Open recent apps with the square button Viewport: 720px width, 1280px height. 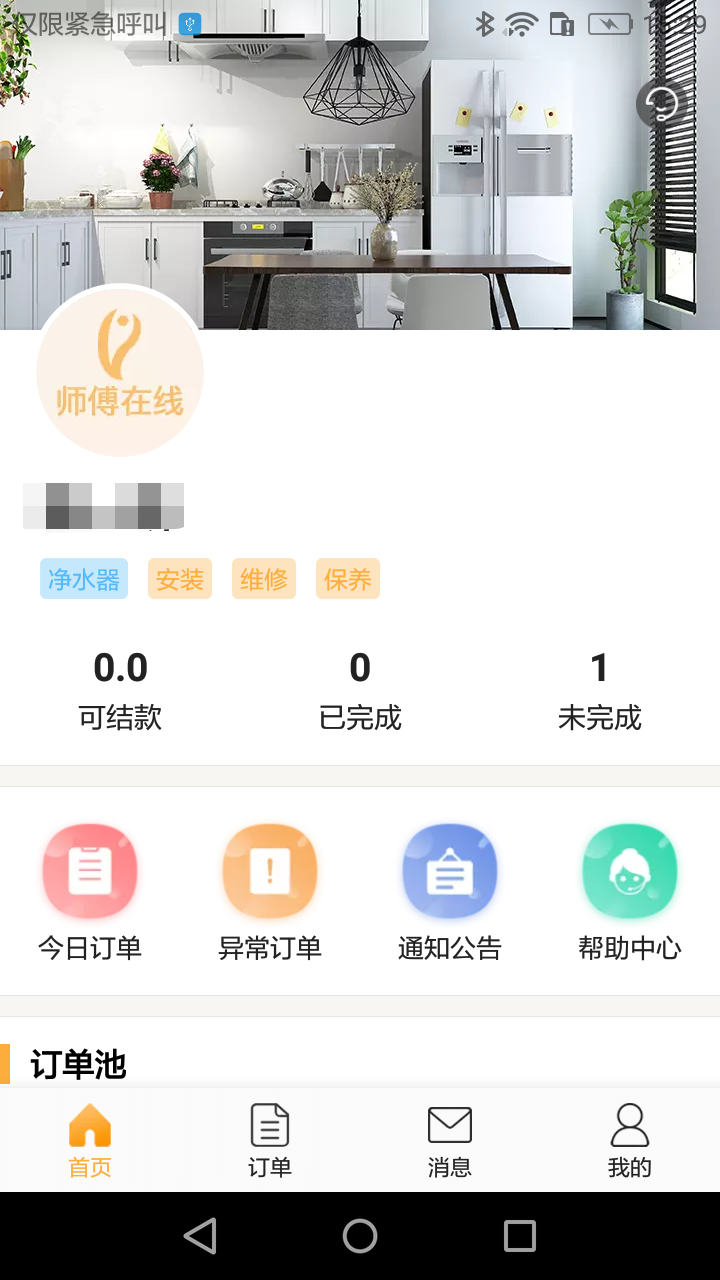(x=520, y=1236)
